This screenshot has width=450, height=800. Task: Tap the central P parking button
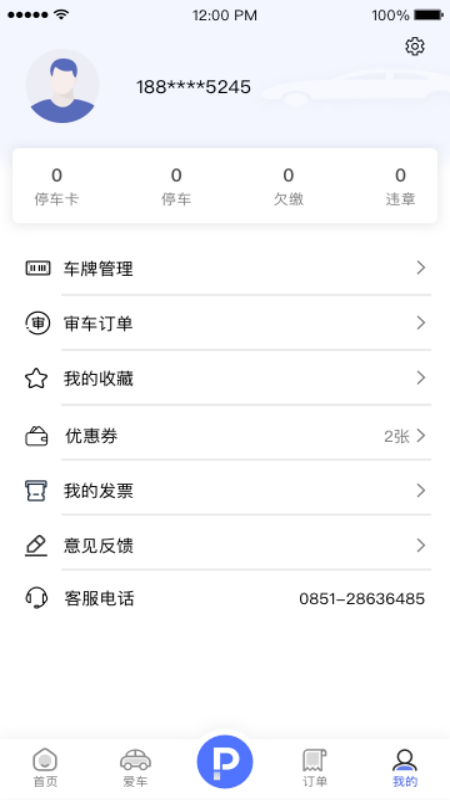[225, 761]
